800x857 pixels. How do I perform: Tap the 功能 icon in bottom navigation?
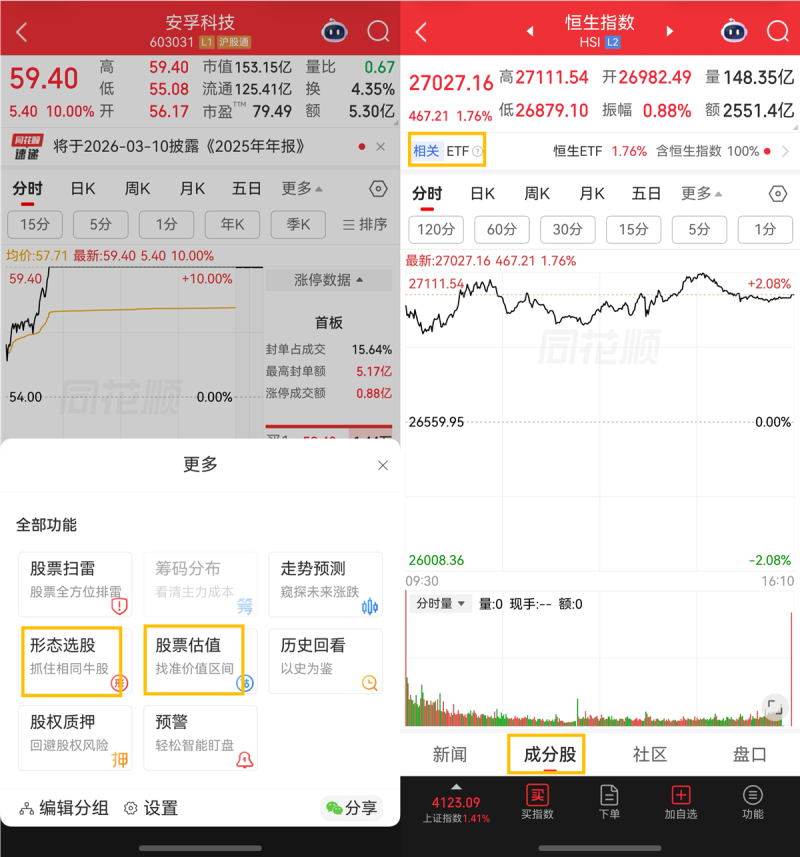(751, 805)
